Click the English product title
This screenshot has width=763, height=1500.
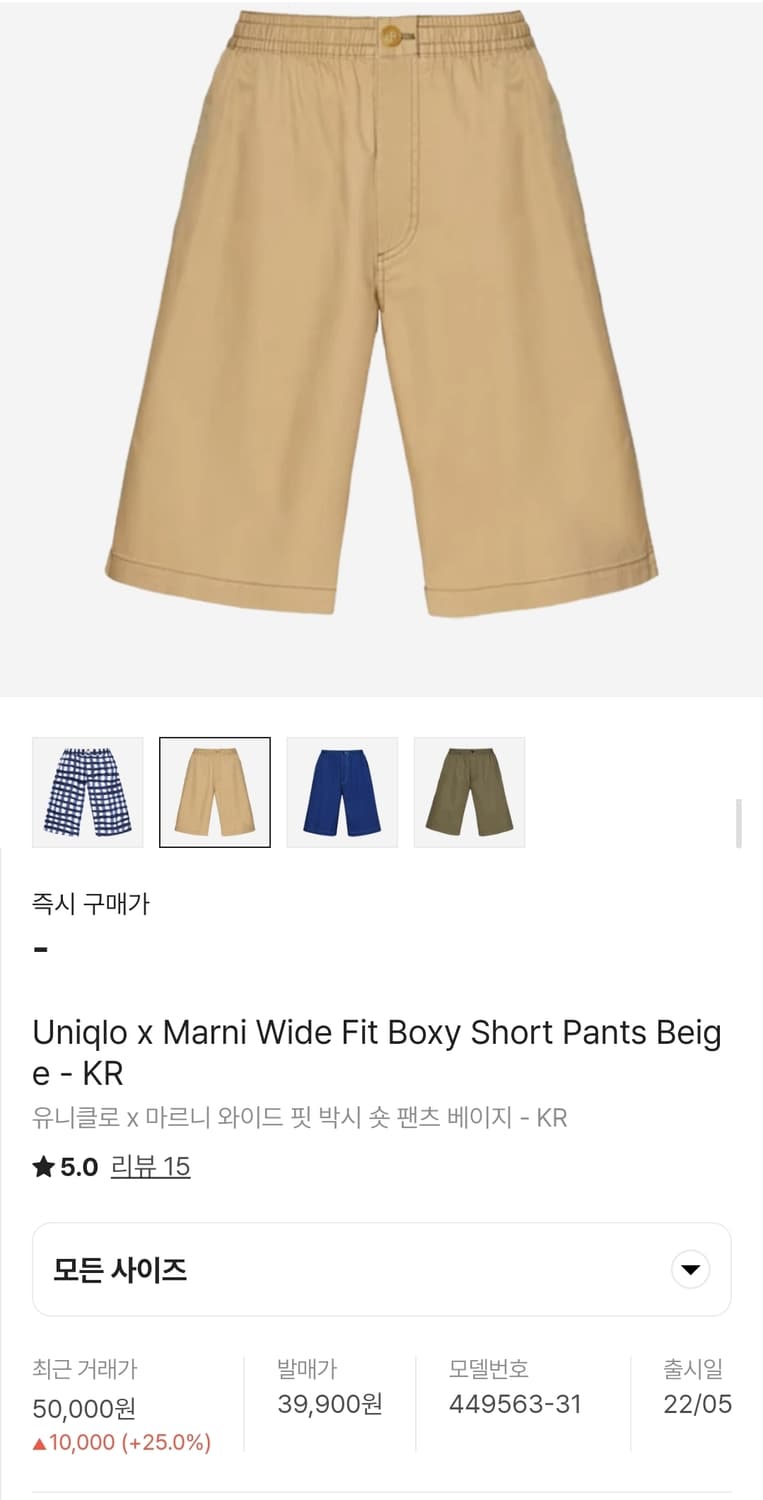[378, 1052]
